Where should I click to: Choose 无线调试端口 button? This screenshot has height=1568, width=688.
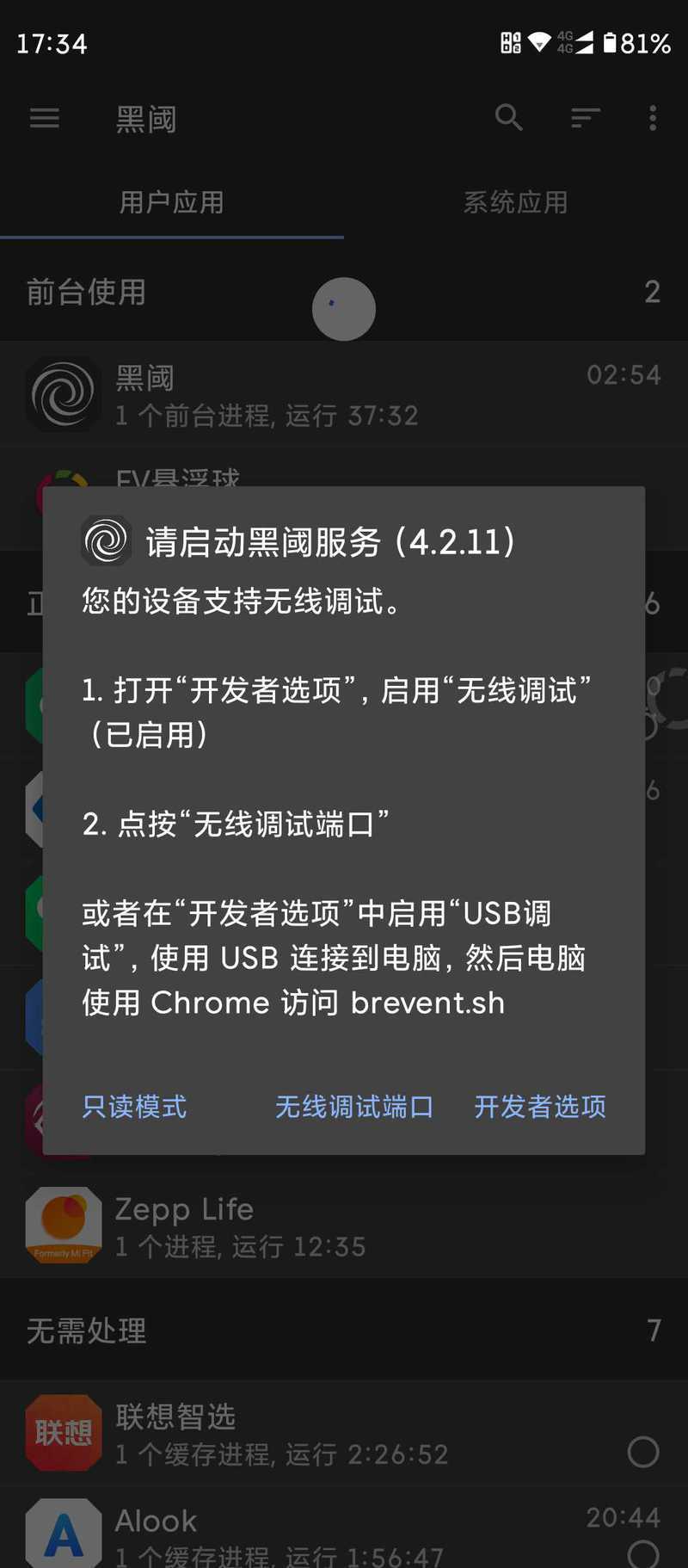point(354,1106)
